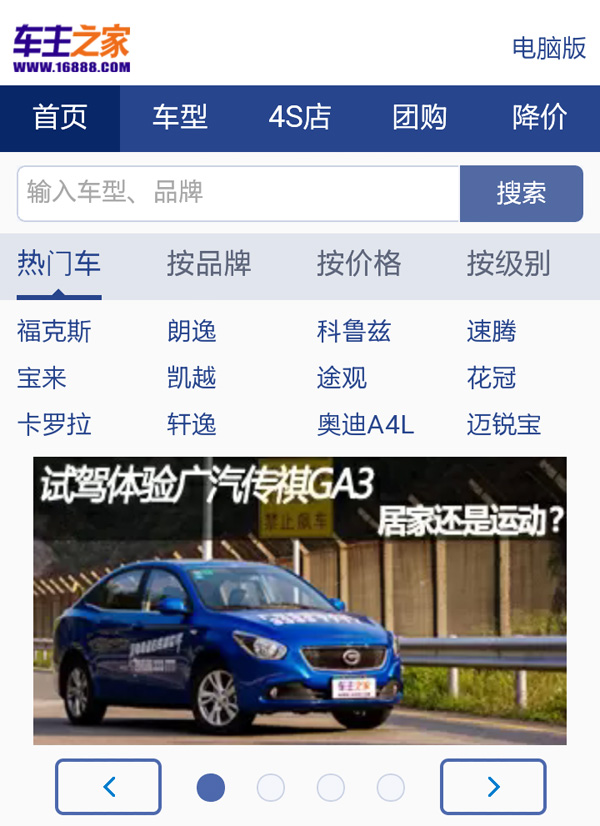Screen dimensions: 600x826
Task: Open the 广汽传祺GA3 test drive banner
Action: click(x=300, y=600)
